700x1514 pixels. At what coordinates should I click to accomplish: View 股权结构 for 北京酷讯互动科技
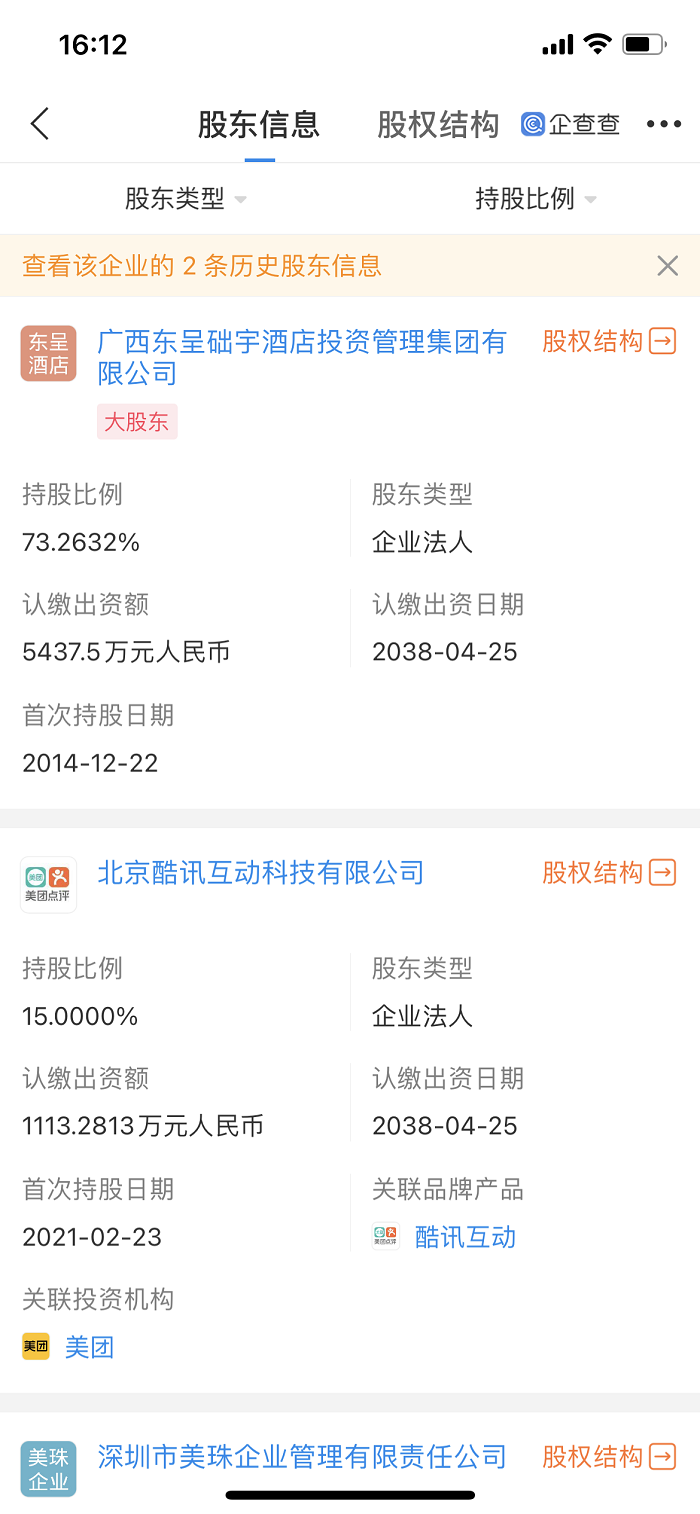click(608, 873)
